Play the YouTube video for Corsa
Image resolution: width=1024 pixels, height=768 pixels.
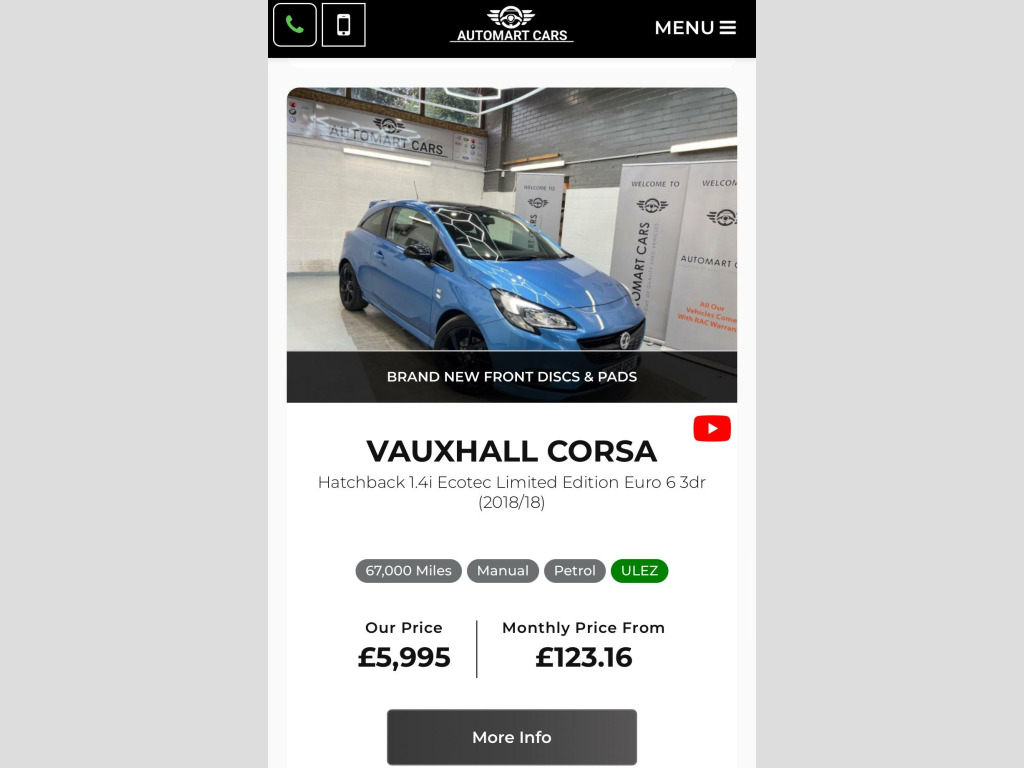coord(712,428)
